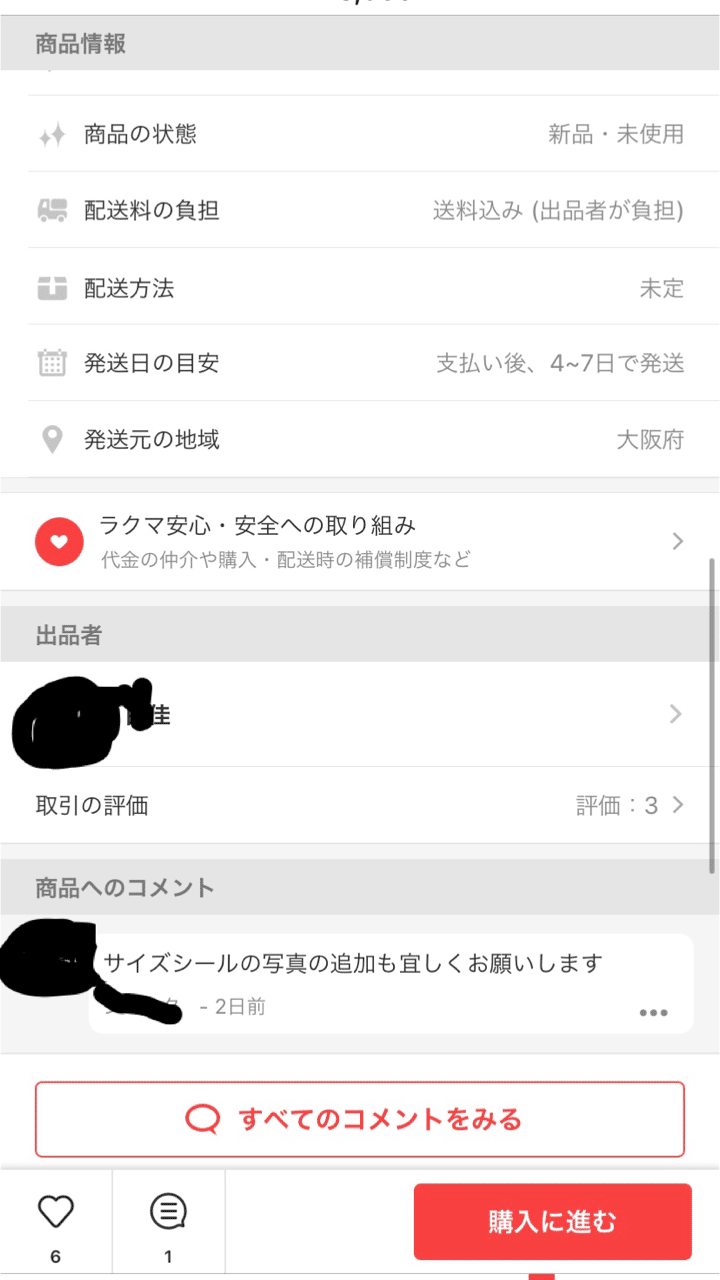Like this item with the heart icon

(56, 1212)
